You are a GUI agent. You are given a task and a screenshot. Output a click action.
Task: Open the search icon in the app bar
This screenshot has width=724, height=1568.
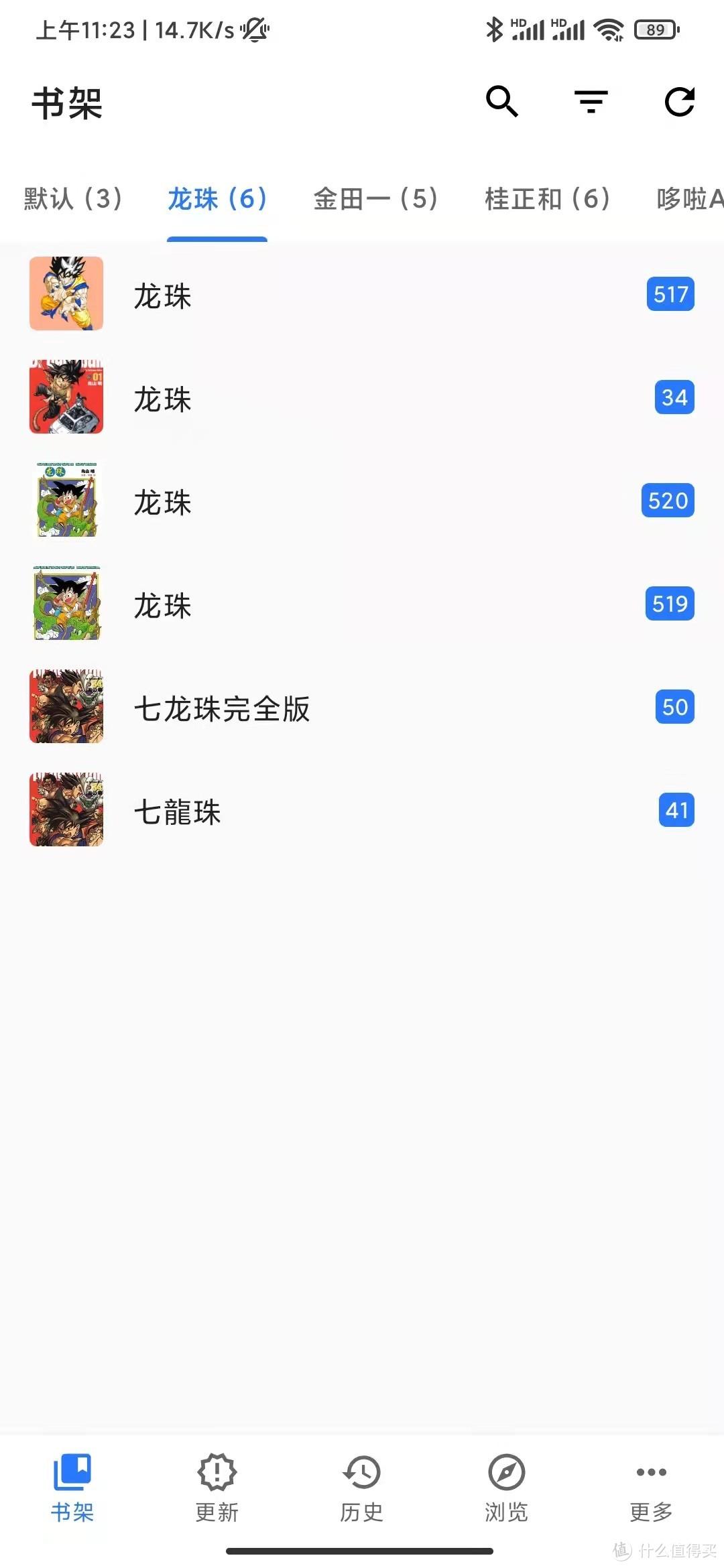click(x=502, y=102)
